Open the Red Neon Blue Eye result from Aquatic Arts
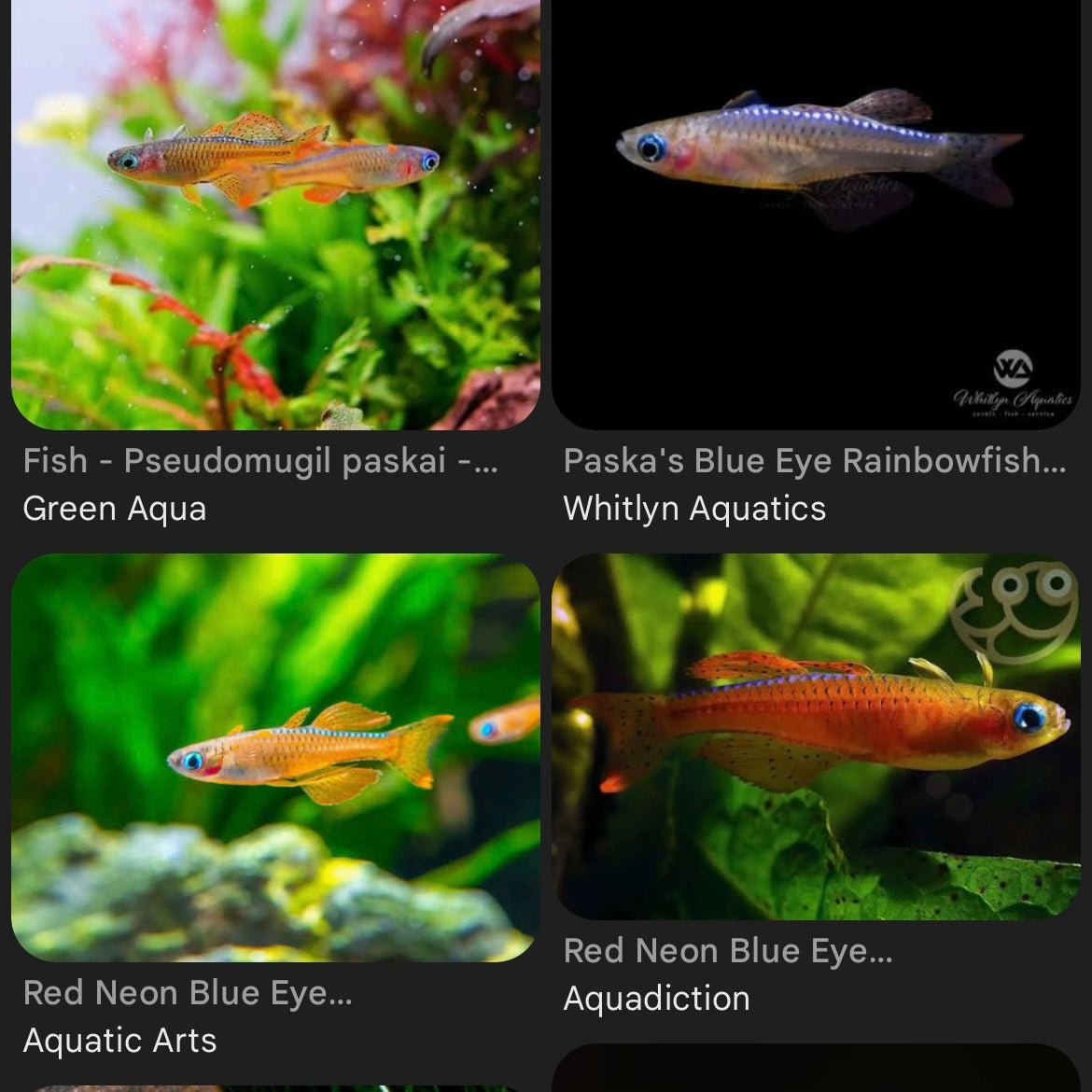The width and height of the screenshot is (1092, 1092). [x=275, y=758]
